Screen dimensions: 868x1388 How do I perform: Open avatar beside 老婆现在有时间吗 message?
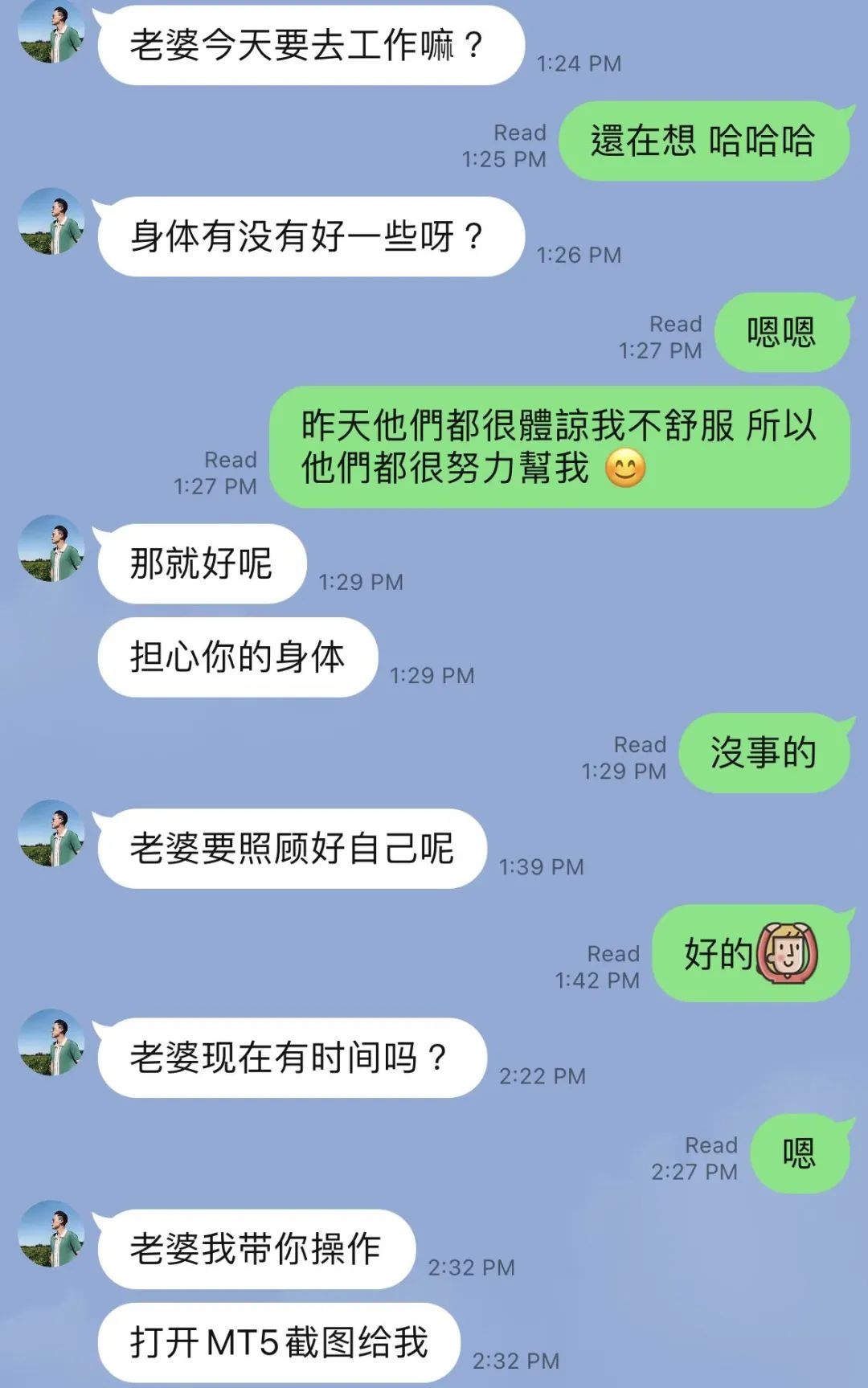point(51,1042)
